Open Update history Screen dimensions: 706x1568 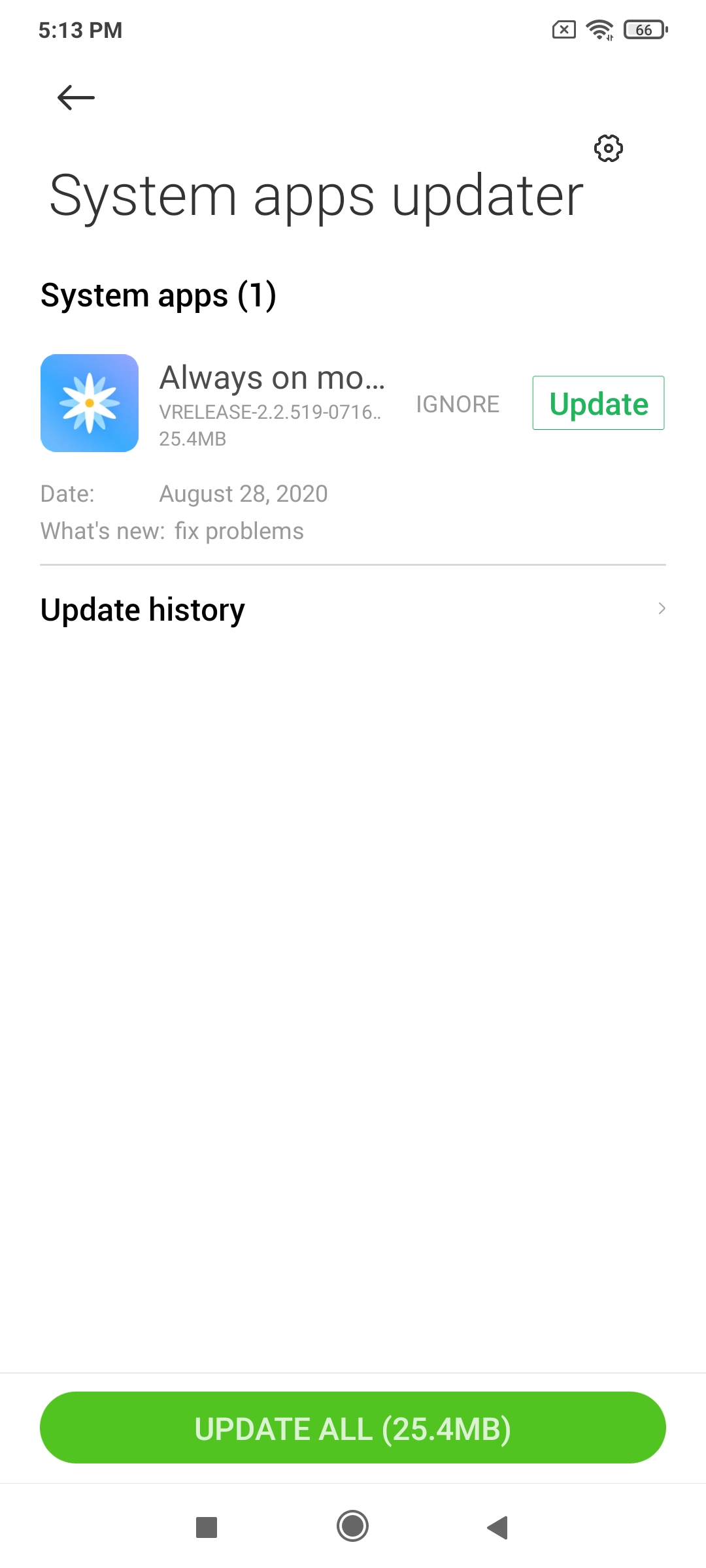click(x=353, y=609)
